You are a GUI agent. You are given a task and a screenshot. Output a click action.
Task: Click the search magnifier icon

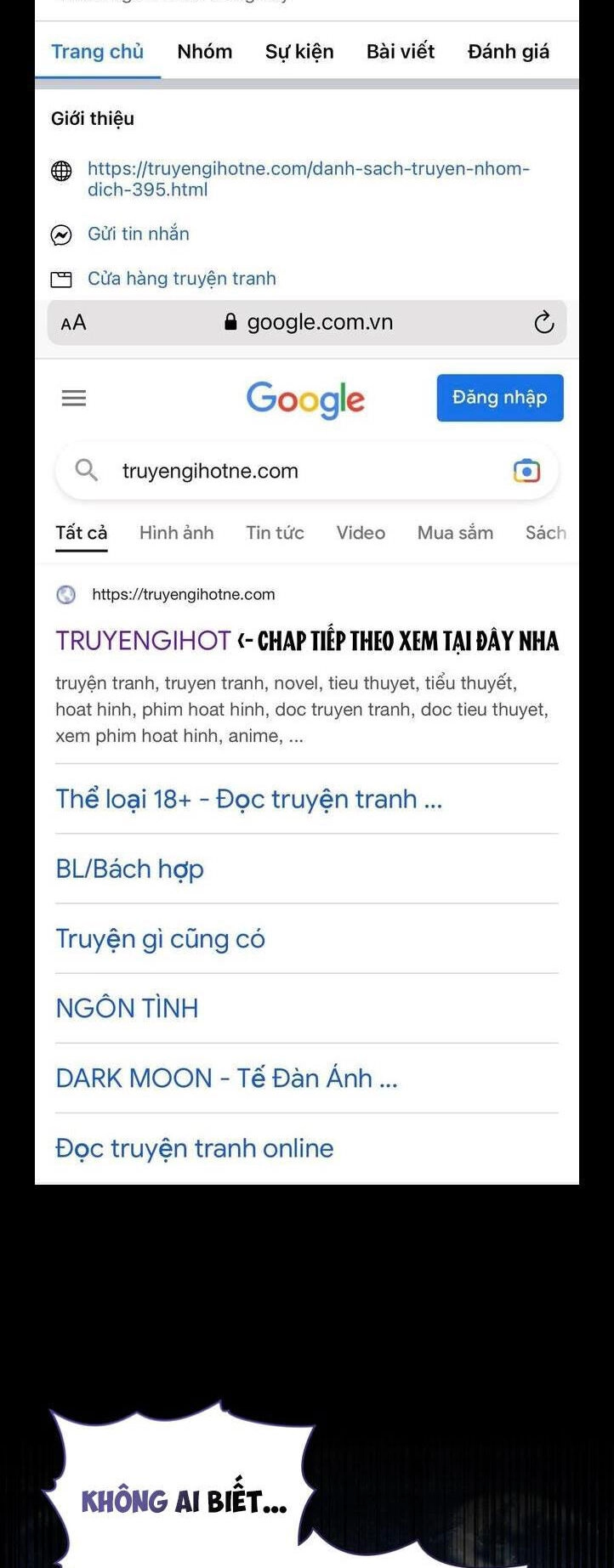85,471
